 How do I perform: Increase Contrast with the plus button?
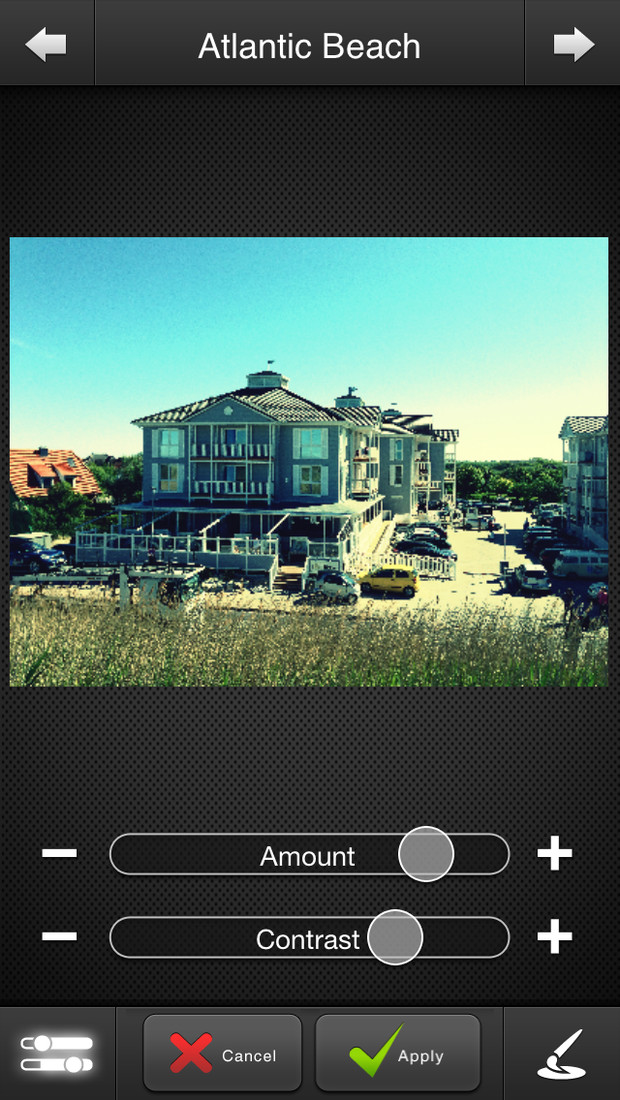(x=555, y=937)
